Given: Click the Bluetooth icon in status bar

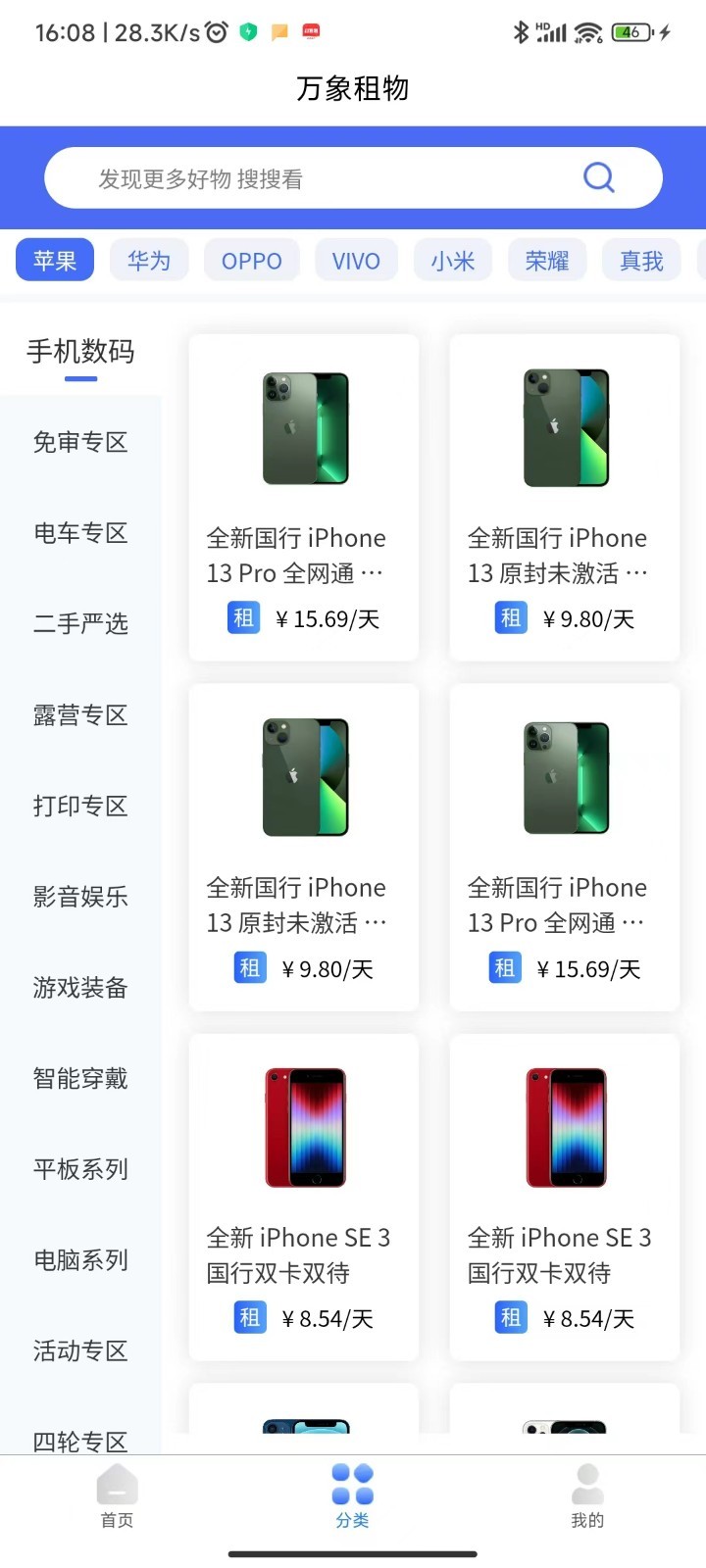Looking at the screenshot, I should click(522, 31).
